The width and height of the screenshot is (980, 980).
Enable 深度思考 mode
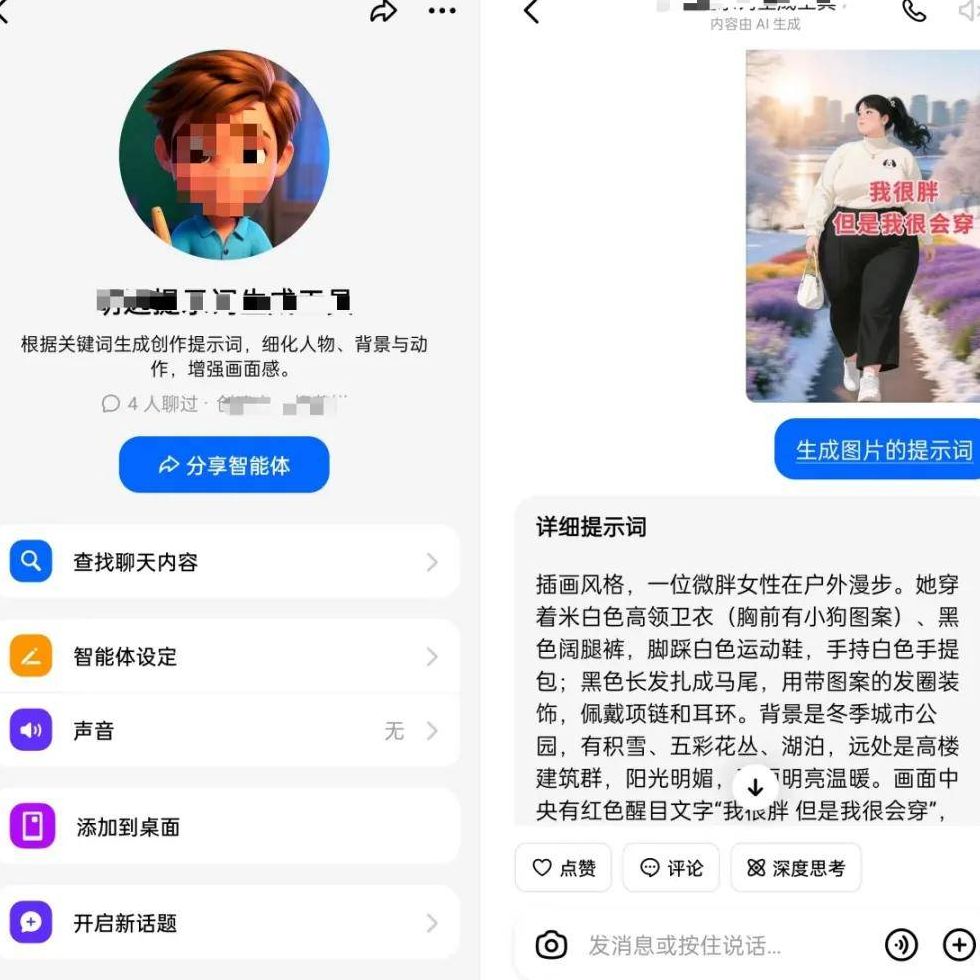[x=796, y=868]
